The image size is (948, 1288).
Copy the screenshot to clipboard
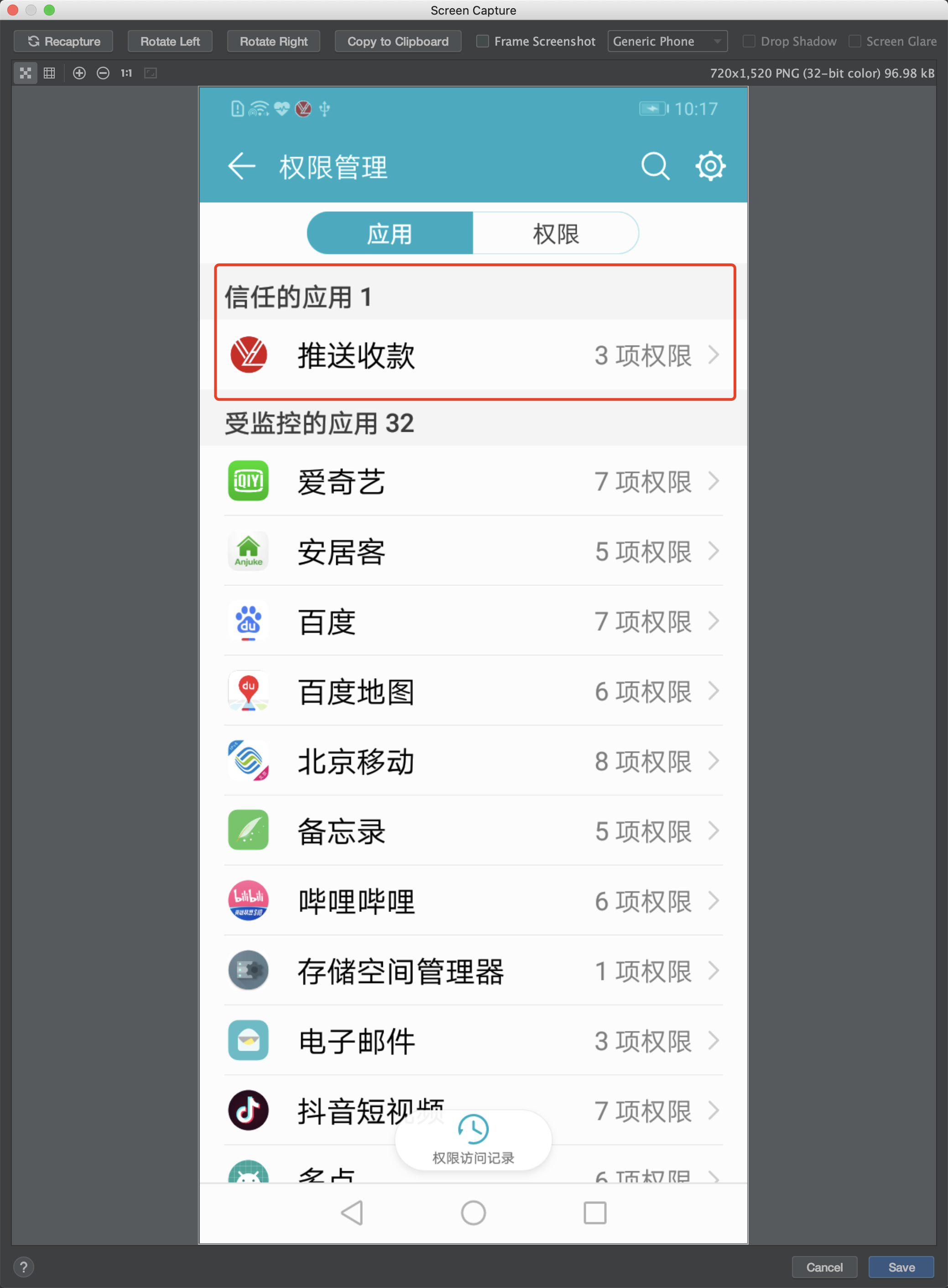[398, 42]
